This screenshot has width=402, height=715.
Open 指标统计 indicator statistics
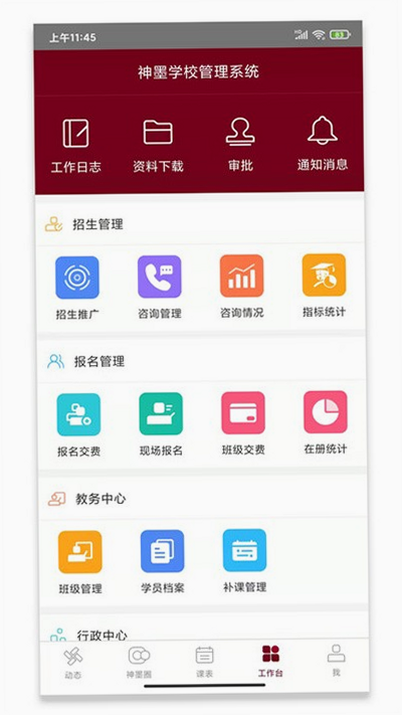tap(324, 285)
